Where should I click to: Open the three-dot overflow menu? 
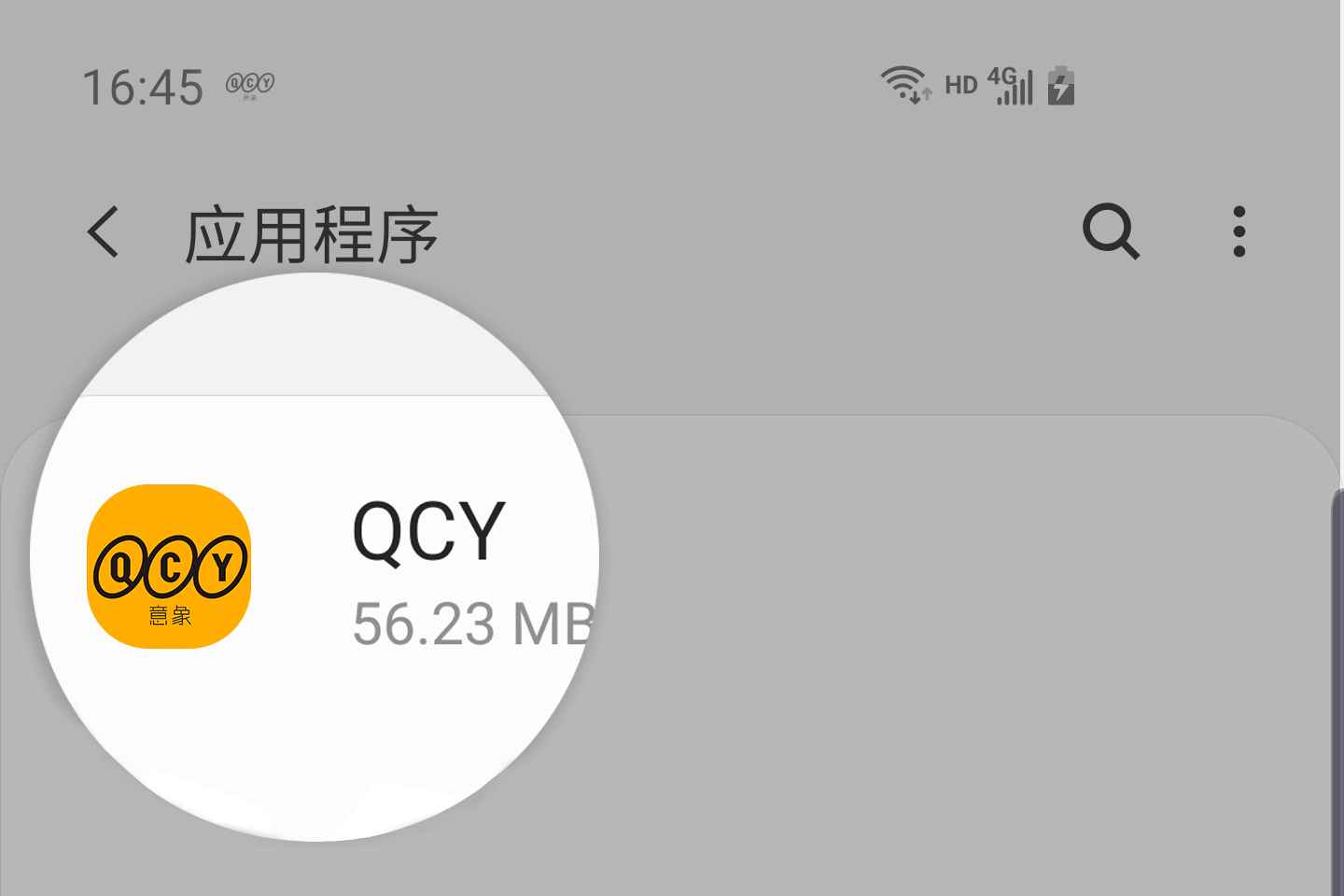[x=1239, y=231]
